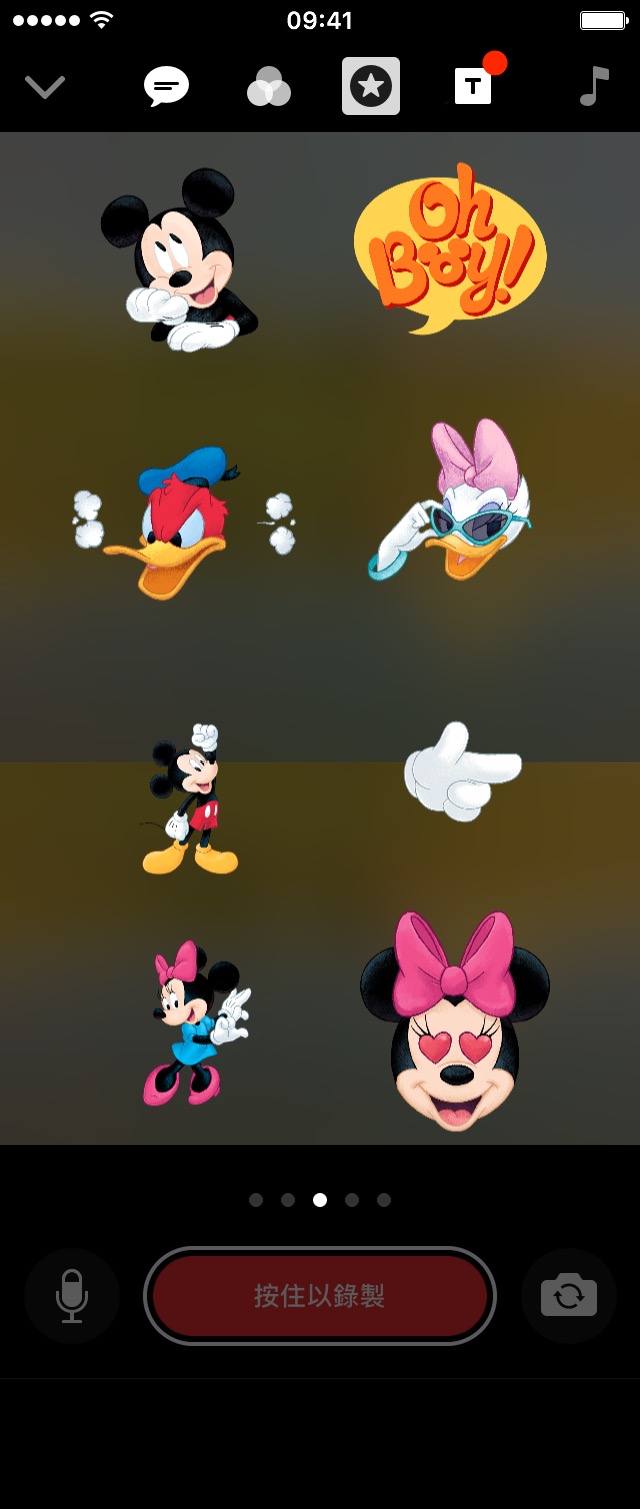This screenshot has width=640, height=1509.
Task: Open the live titles speech bubble
Action: (166, 87)
